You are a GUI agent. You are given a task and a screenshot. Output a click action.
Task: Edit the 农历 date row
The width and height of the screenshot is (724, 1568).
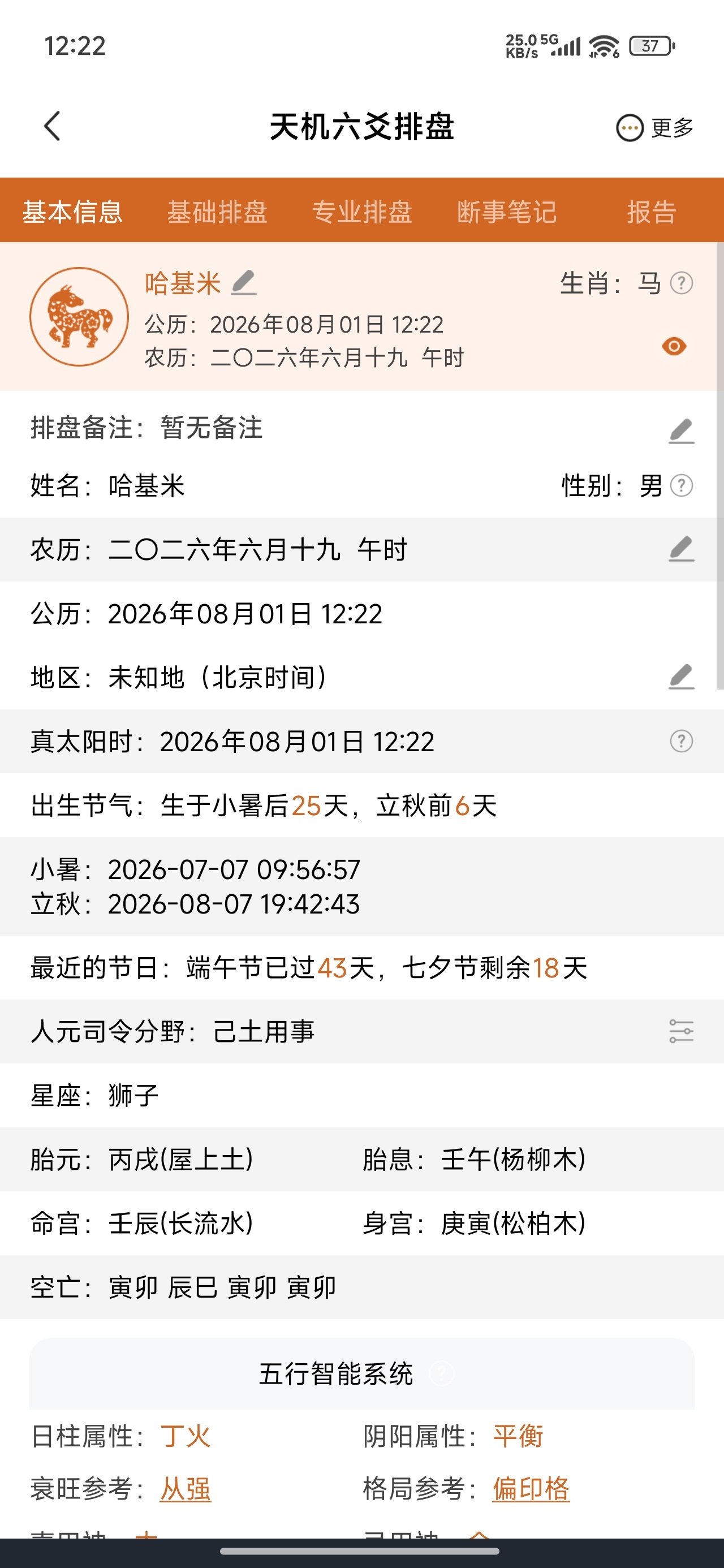[682, 549]
